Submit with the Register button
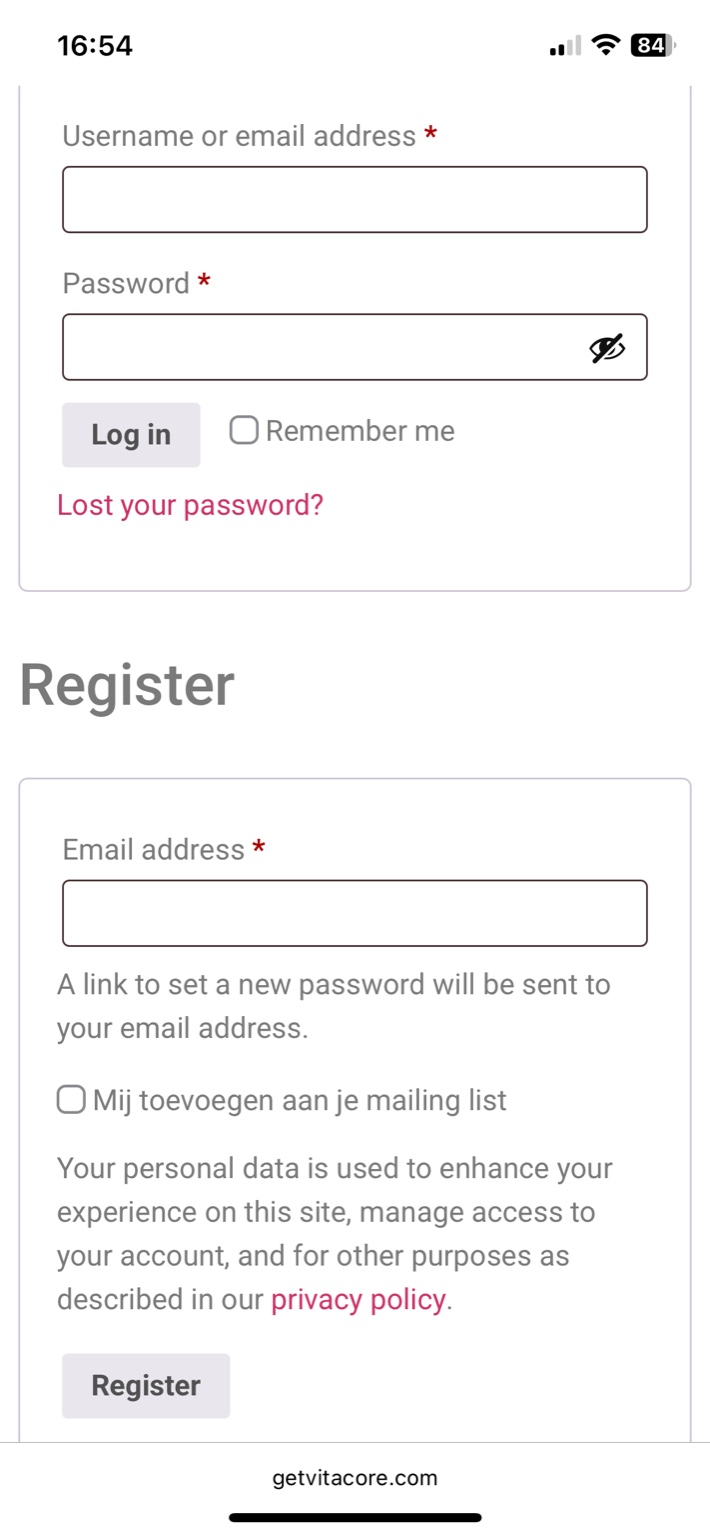 point(146,1385)
